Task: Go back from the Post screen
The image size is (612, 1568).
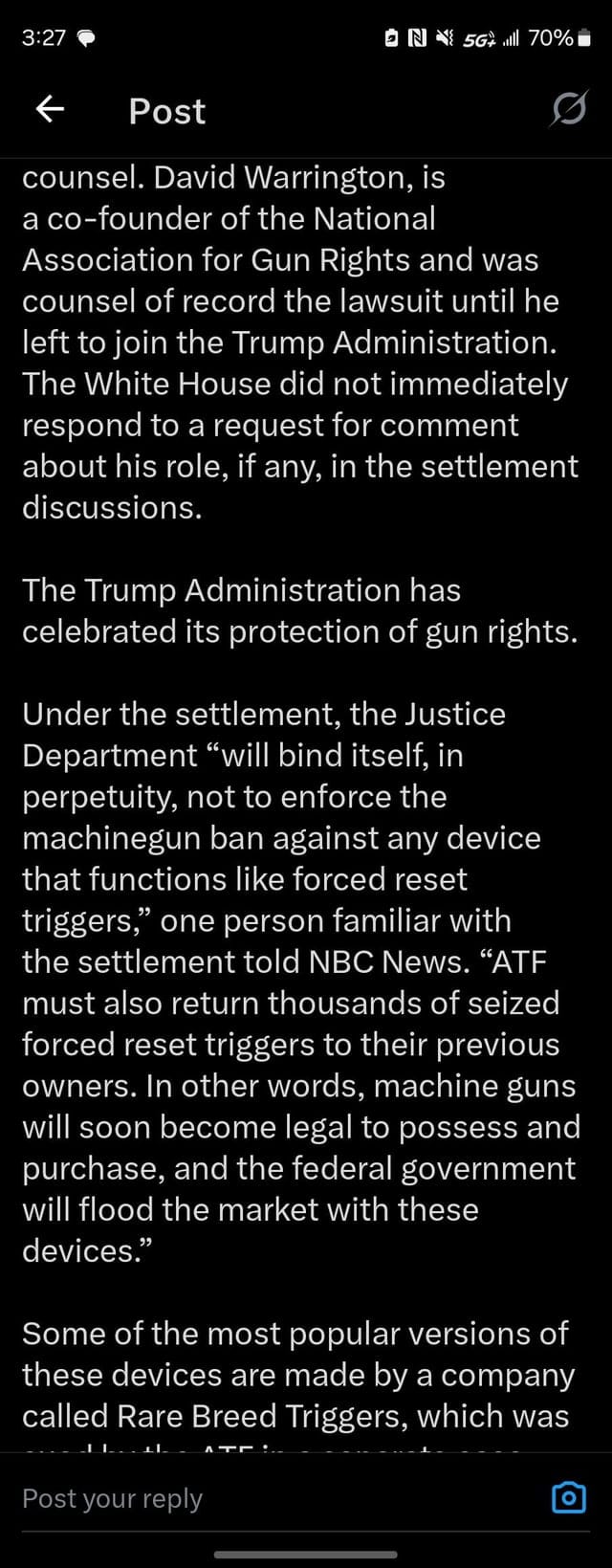Action: click(50, 110)
